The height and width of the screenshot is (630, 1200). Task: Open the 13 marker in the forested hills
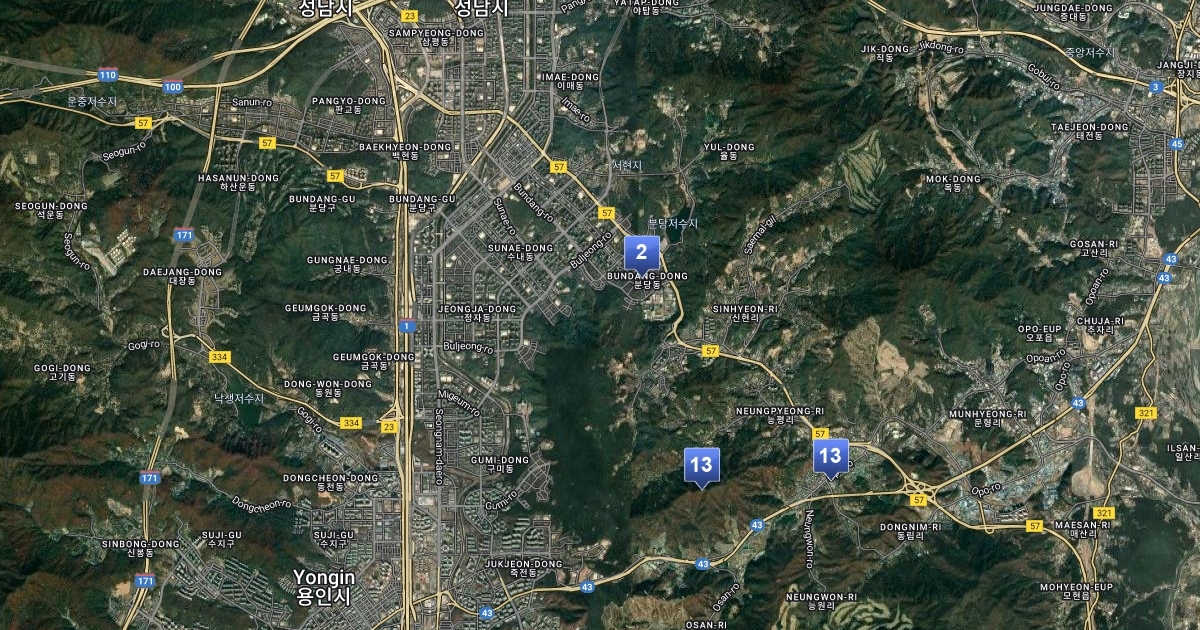point(701,466)
